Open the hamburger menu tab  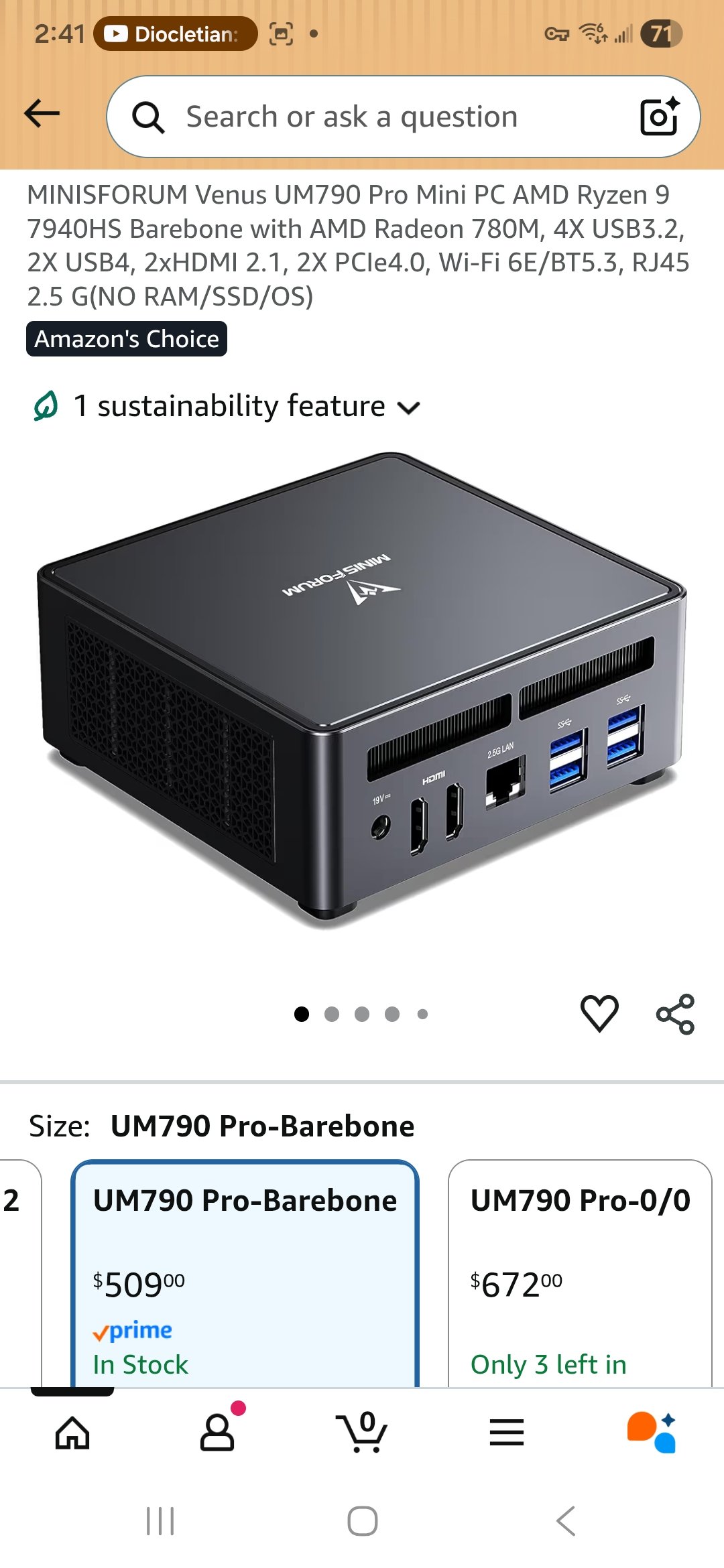click(507, 1433)
